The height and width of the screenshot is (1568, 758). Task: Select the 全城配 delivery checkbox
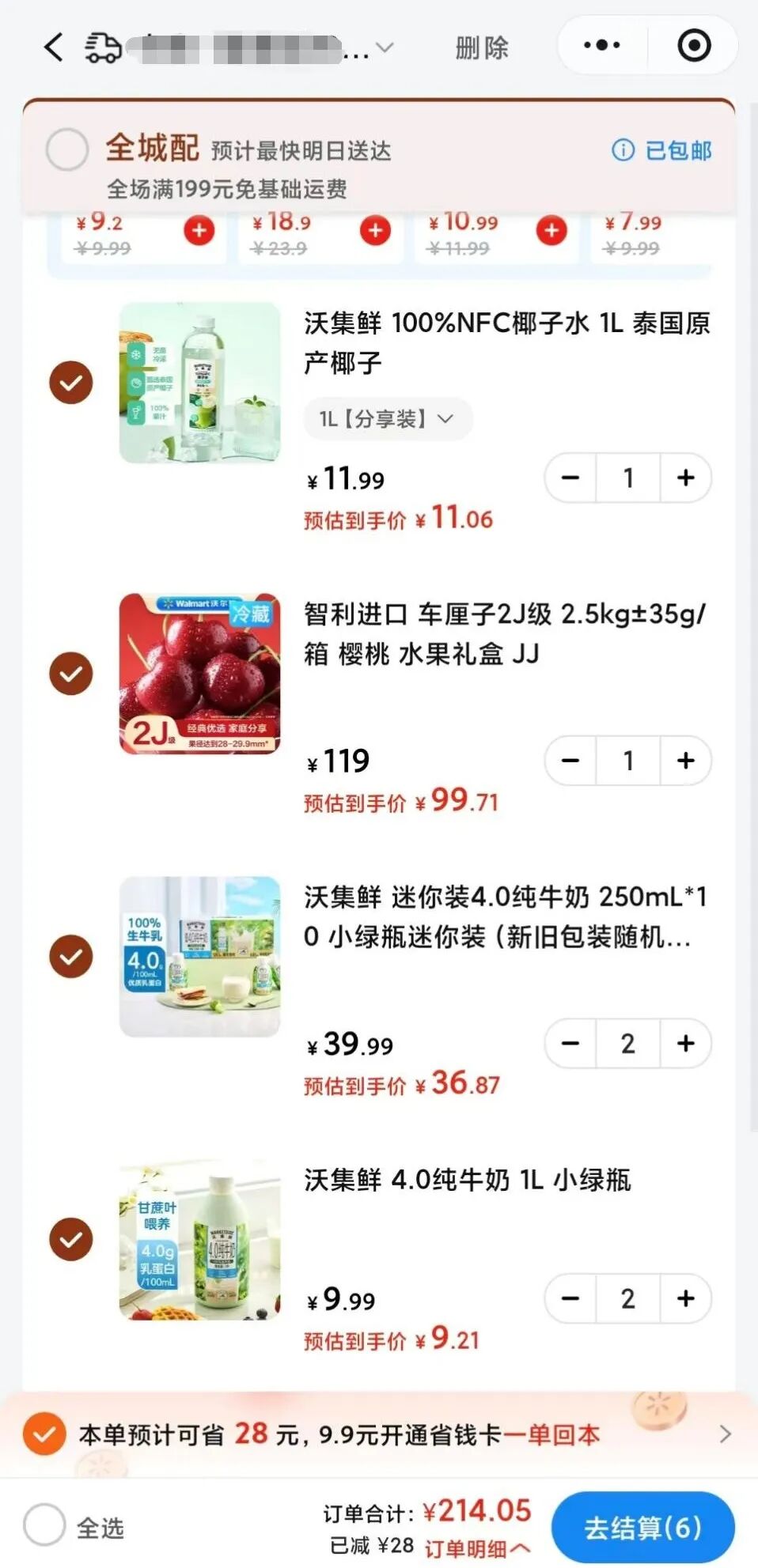coord(67,149)
